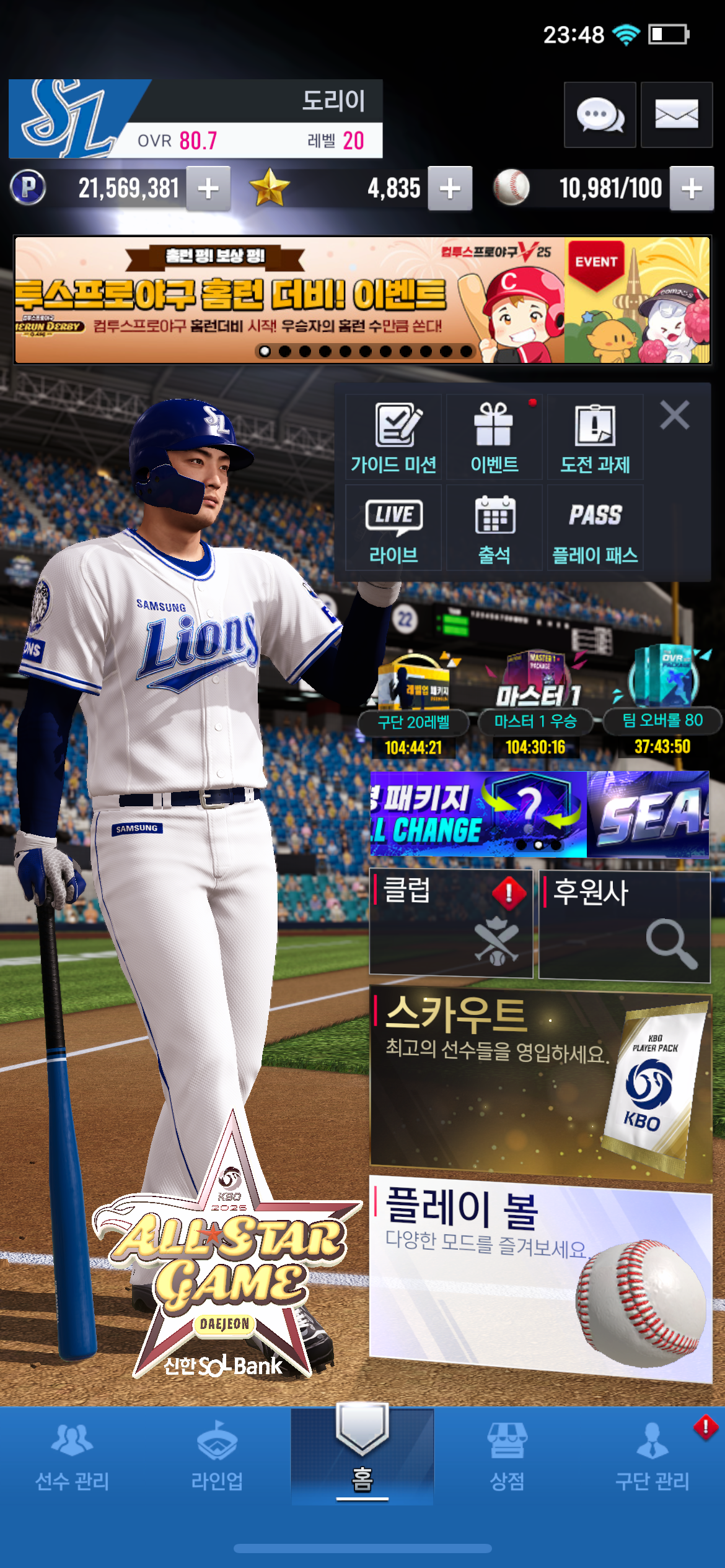Viewport: 725px width, 1568px height.
Task: Open the Home Run Derby event banner
Action: [x=362, y=300]
